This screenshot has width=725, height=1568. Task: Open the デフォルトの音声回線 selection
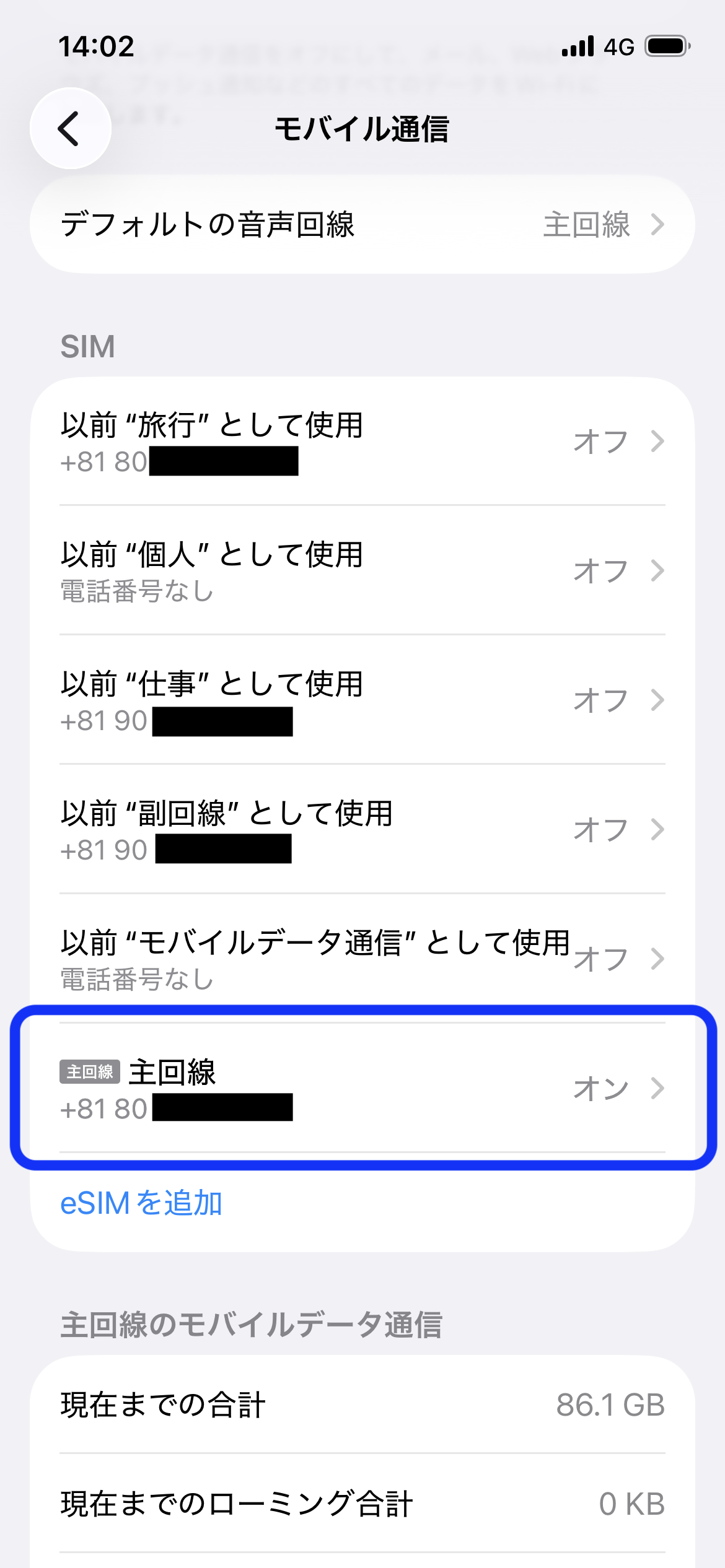pos(362,225)
